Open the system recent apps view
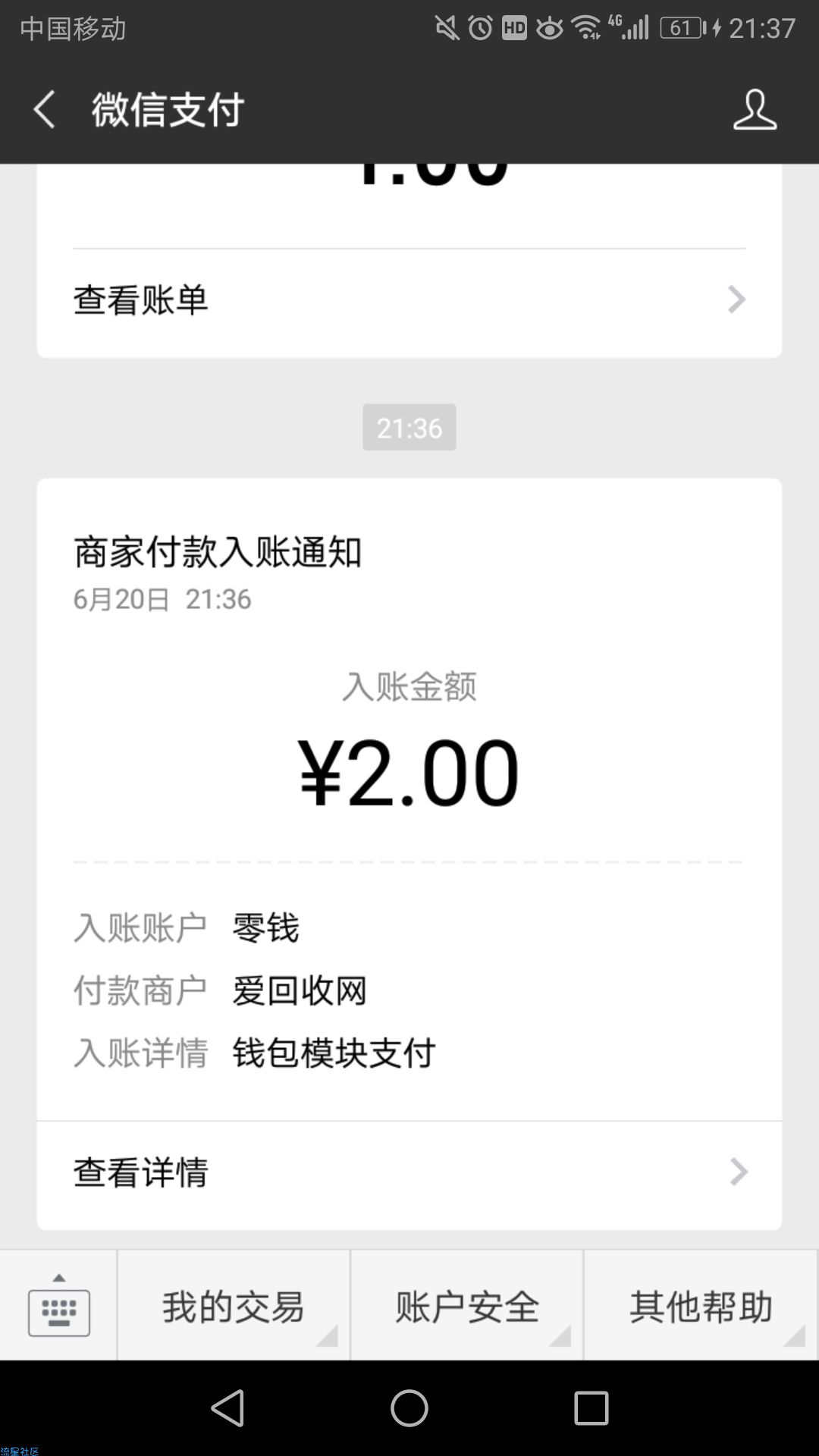The width and height of the screenshot is (819, 1456). point(591,1409)
